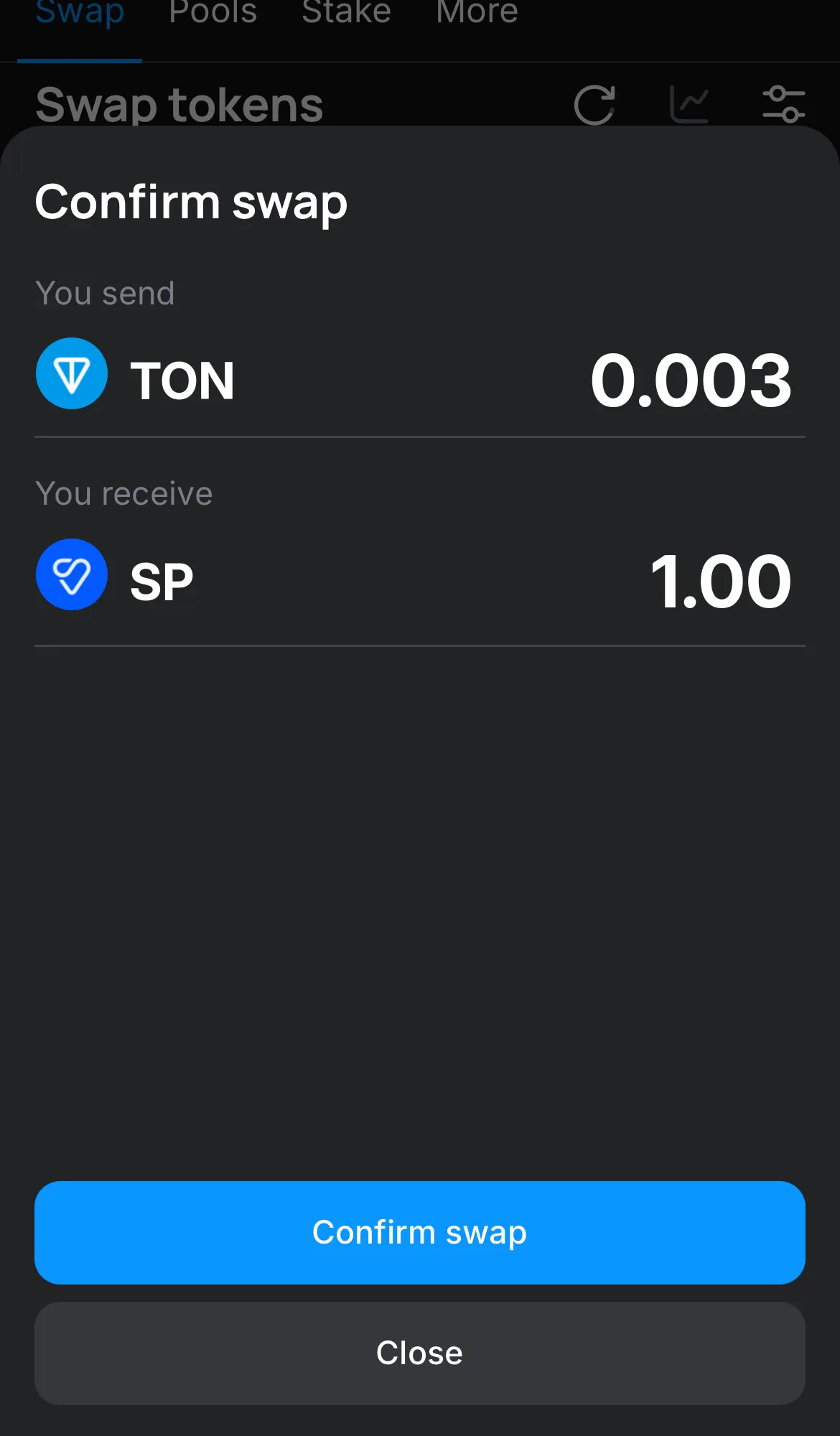This screenshot has width=840, height=1436.
Task: Click the settings adjustment icon
Action: point(785,104)
